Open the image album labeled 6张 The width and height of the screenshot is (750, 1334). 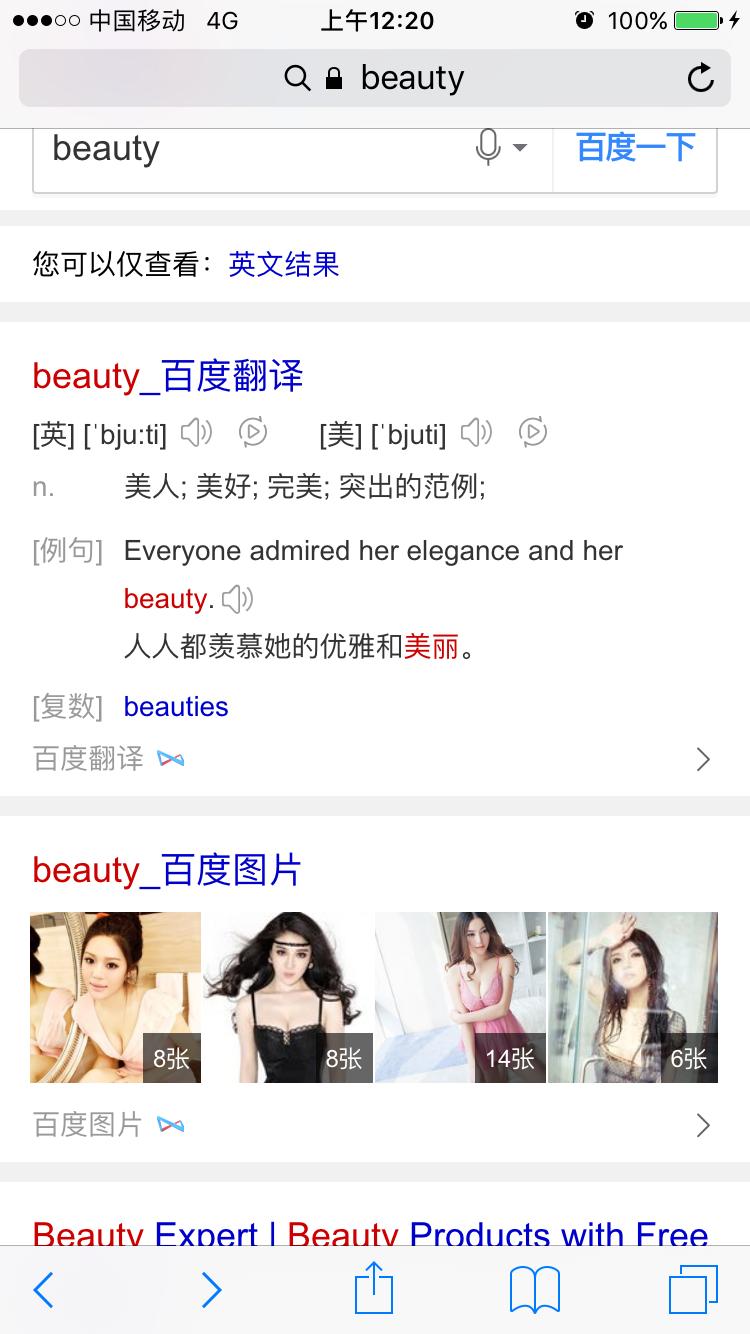633,997
